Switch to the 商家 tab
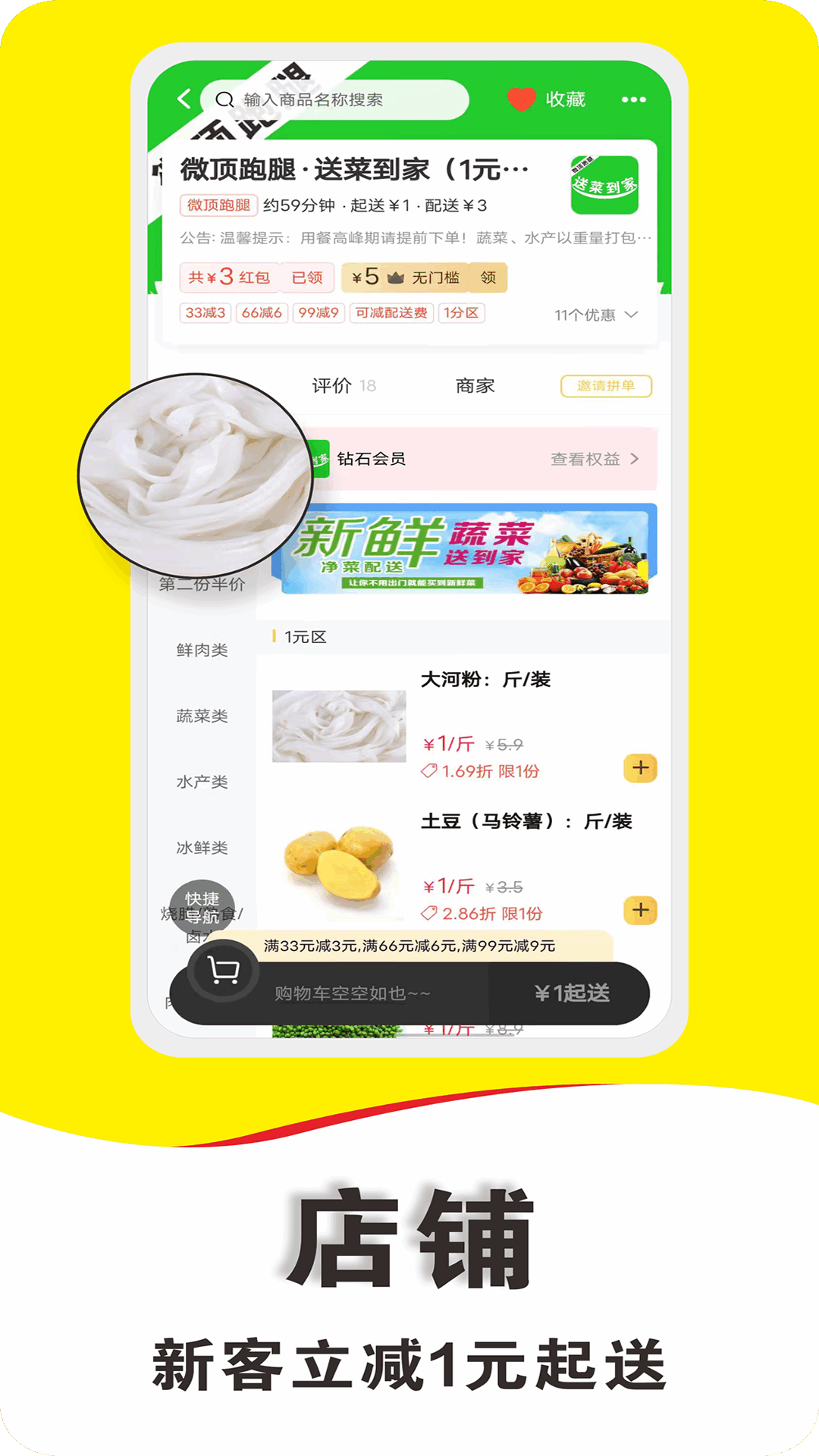Viewport: 819px width, 1456px height. (474, 386)
